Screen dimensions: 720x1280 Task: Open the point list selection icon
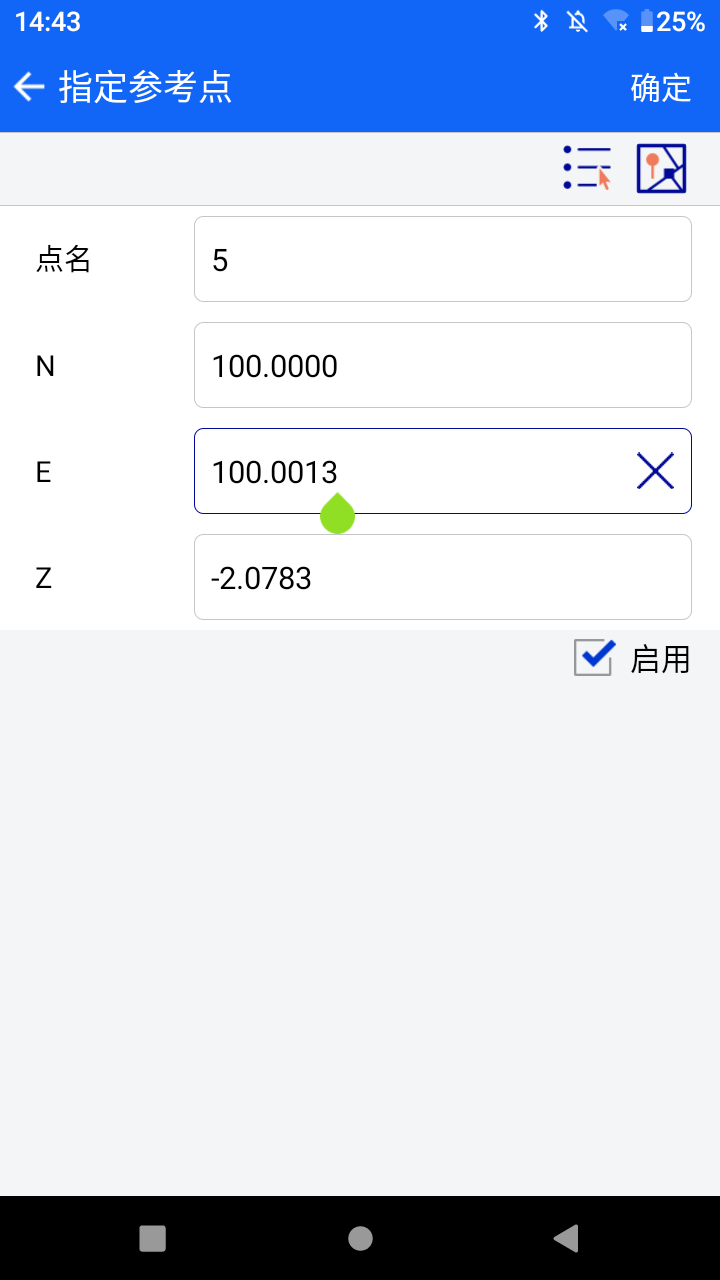tap(587, 168)
